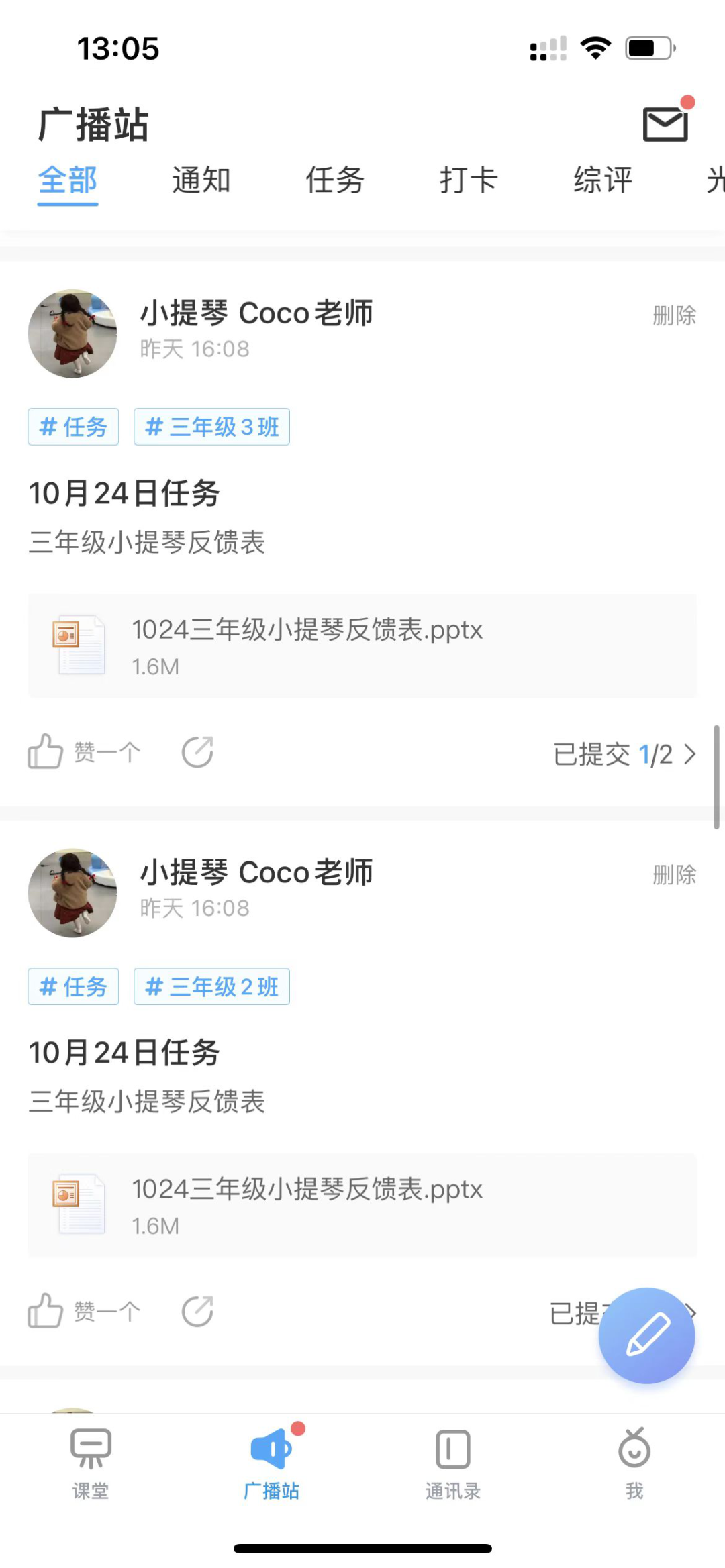Switch to the 通知 tab
This screenshot has height=1568, width=725.
coord(201,180)
